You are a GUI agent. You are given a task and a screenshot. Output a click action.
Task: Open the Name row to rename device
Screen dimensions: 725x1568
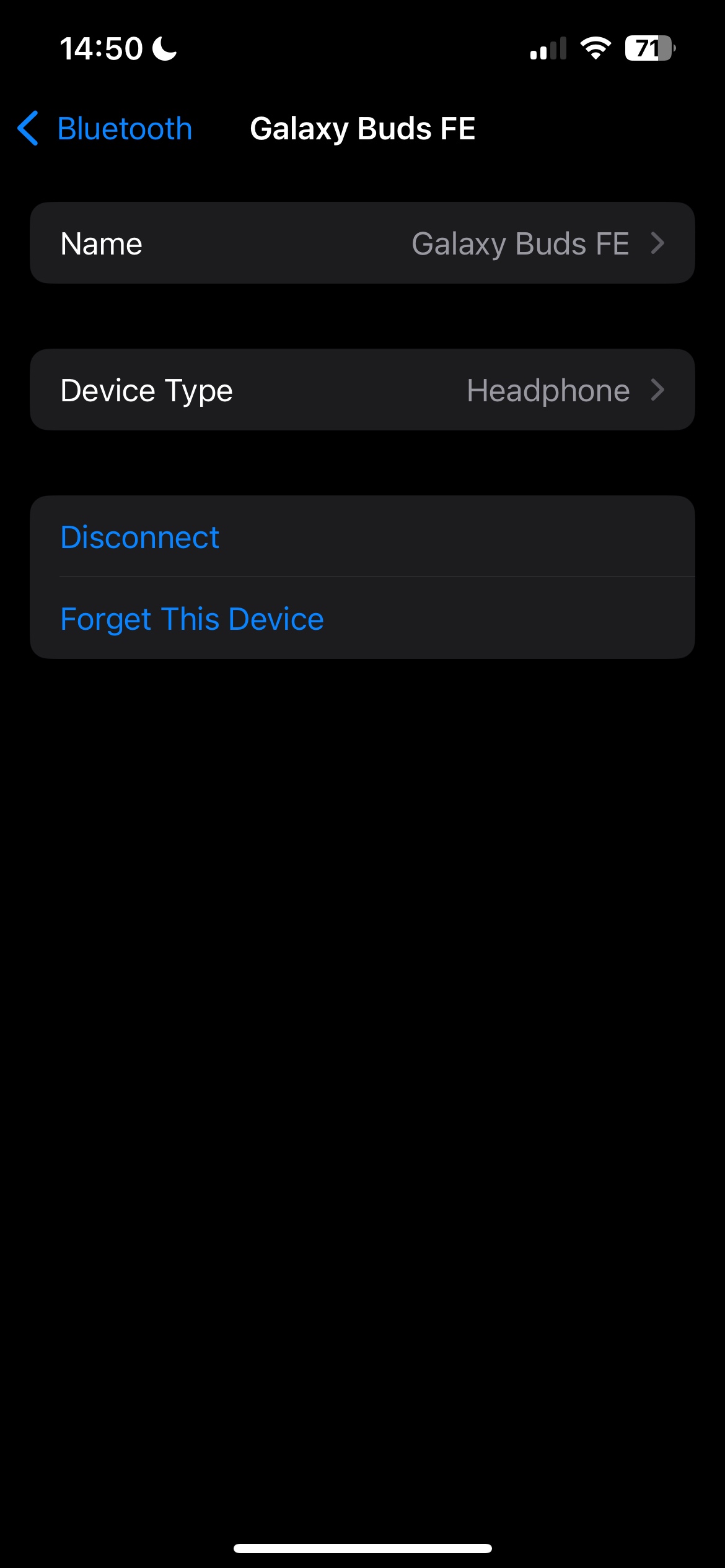tap(362, 243)
